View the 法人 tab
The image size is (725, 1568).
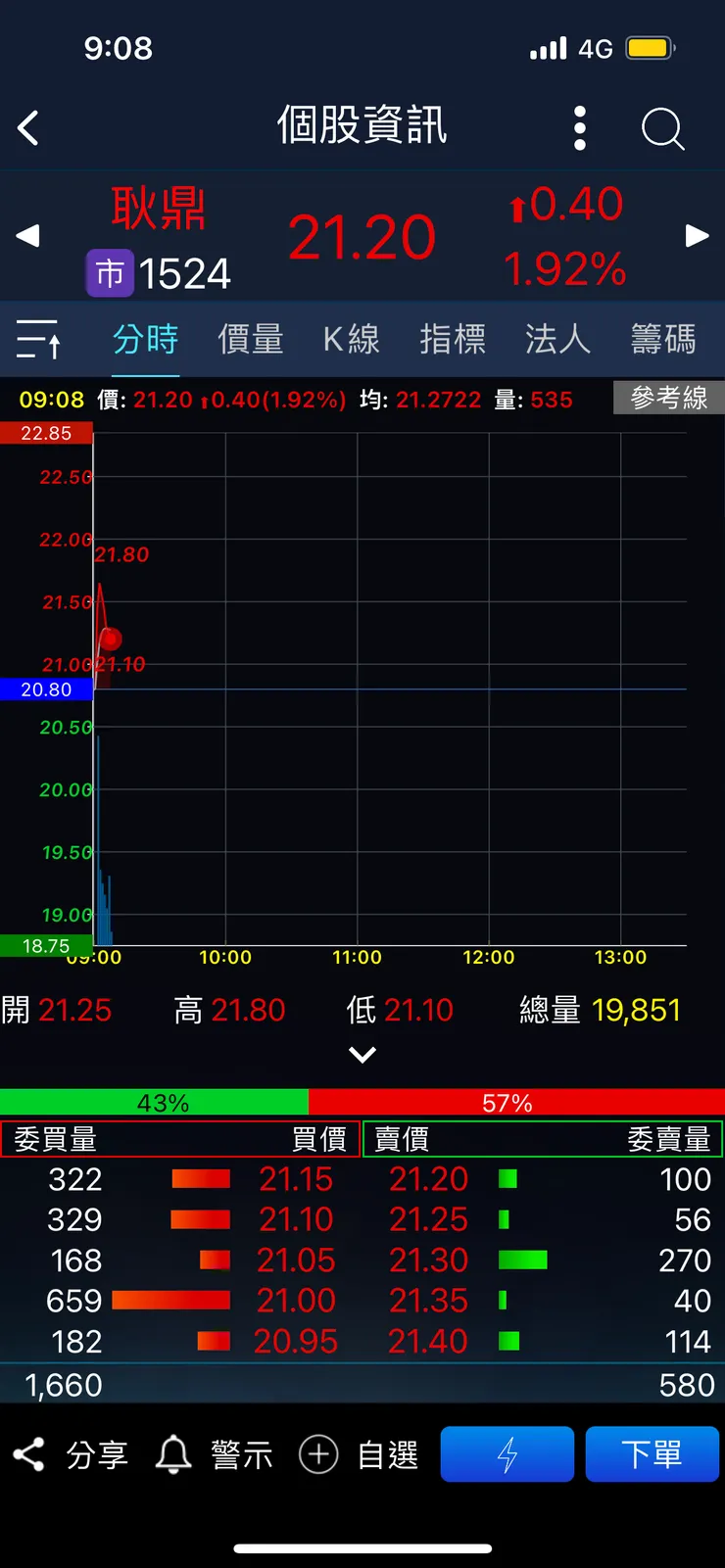point(557,339)
